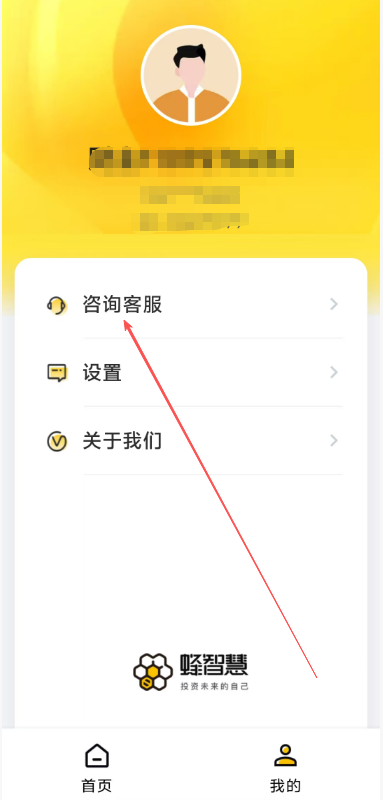Open the 咨询客服 customer service row
Image resolution: width=383 pixels, height=800 pixels.
(x=191, y=305)
